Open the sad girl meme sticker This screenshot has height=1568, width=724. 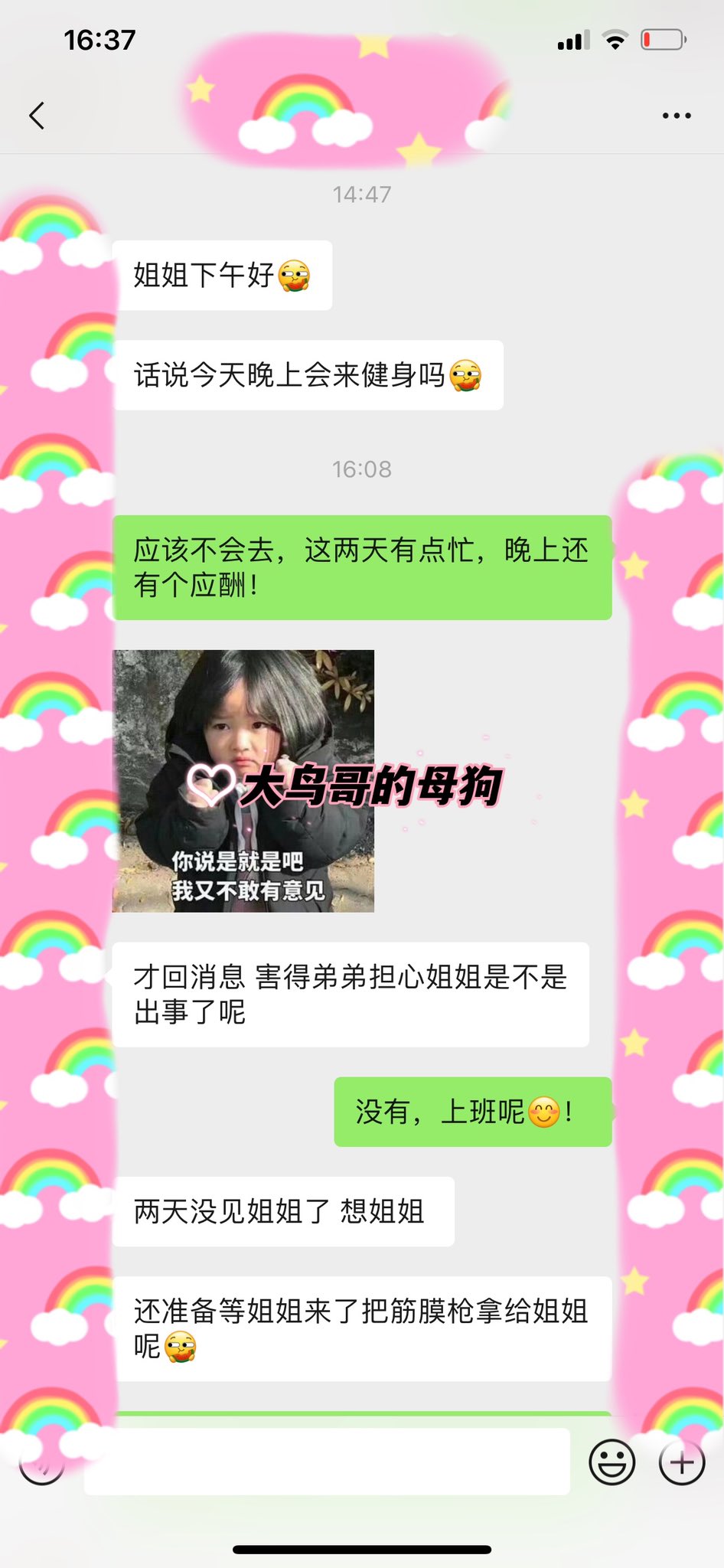243,781
